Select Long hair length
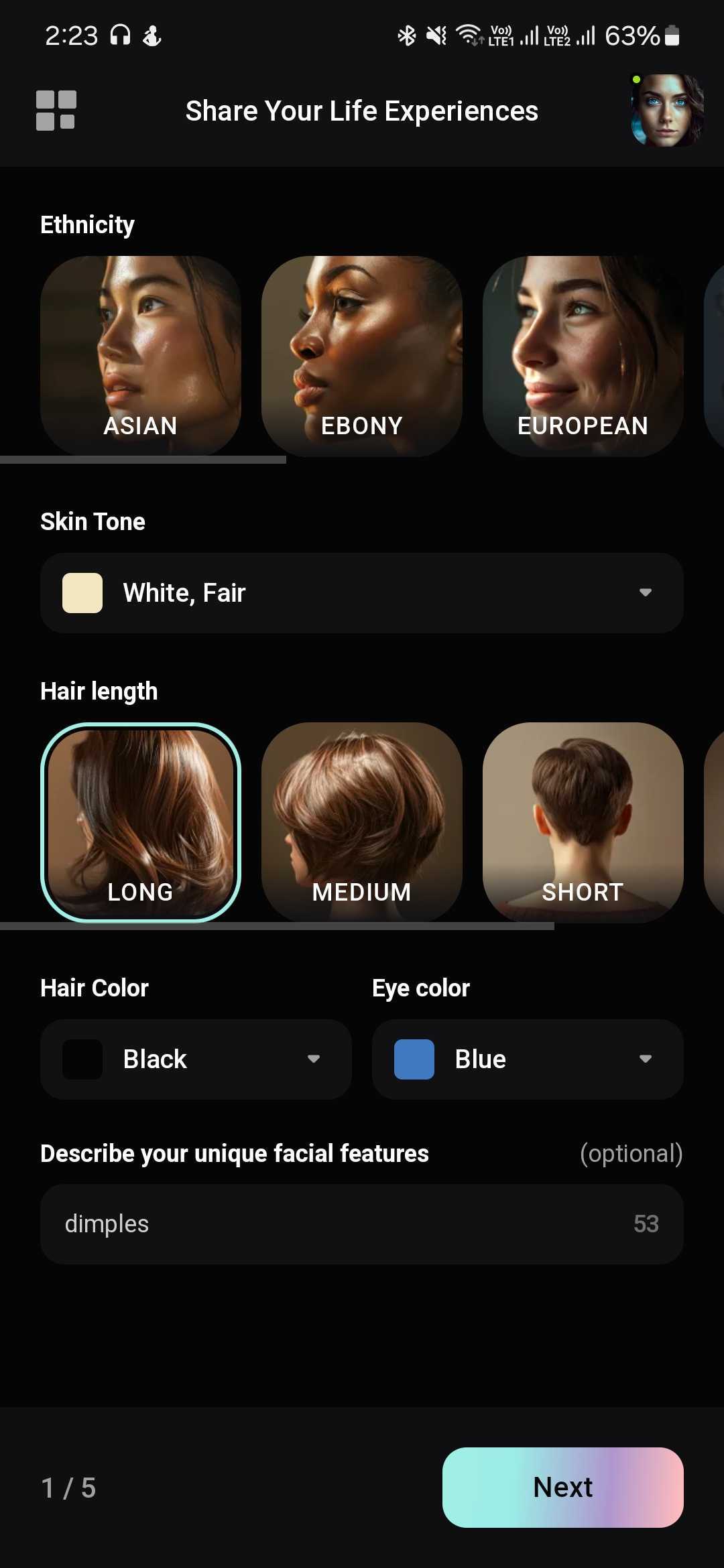This screenshot has height=1568, width=724. point(141,822)
